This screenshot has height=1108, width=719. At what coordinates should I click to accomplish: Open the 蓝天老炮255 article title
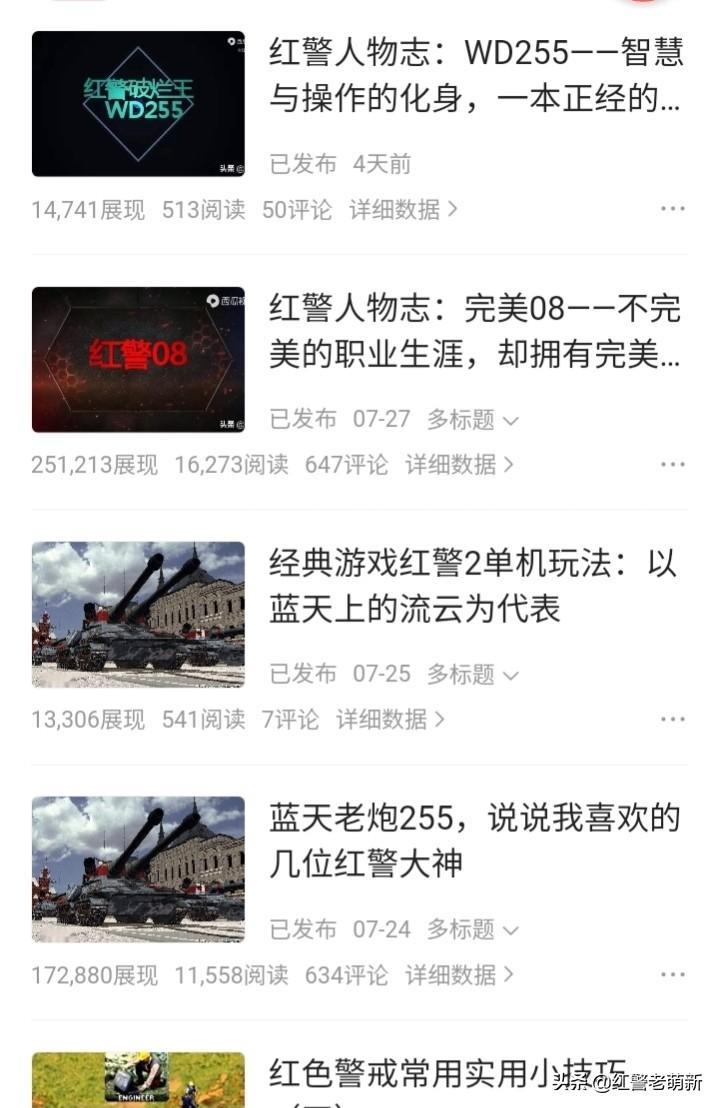point(476,841)
